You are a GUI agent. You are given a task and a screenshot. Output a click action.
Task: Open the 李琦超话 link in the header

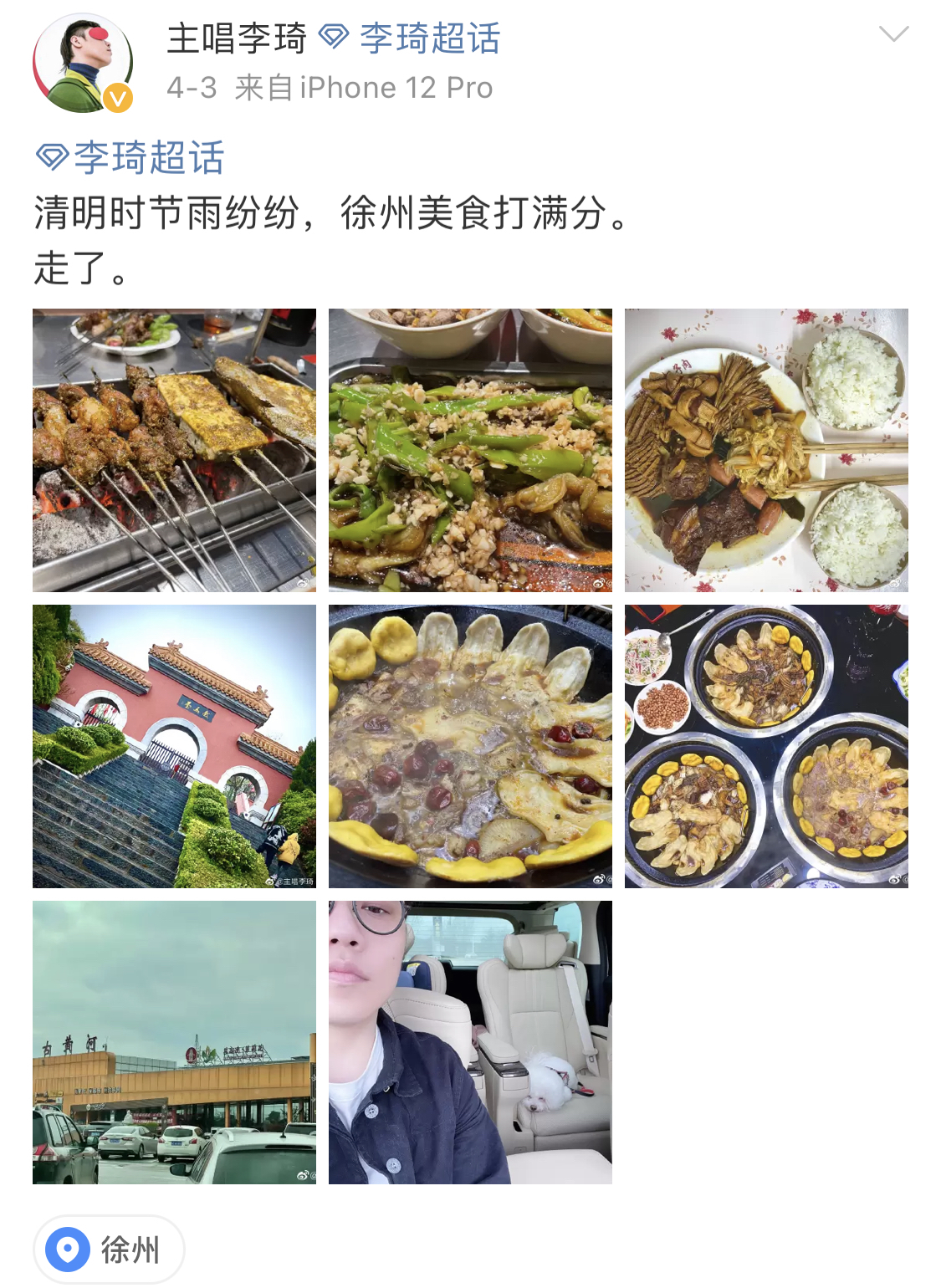[x=429, y=38]
